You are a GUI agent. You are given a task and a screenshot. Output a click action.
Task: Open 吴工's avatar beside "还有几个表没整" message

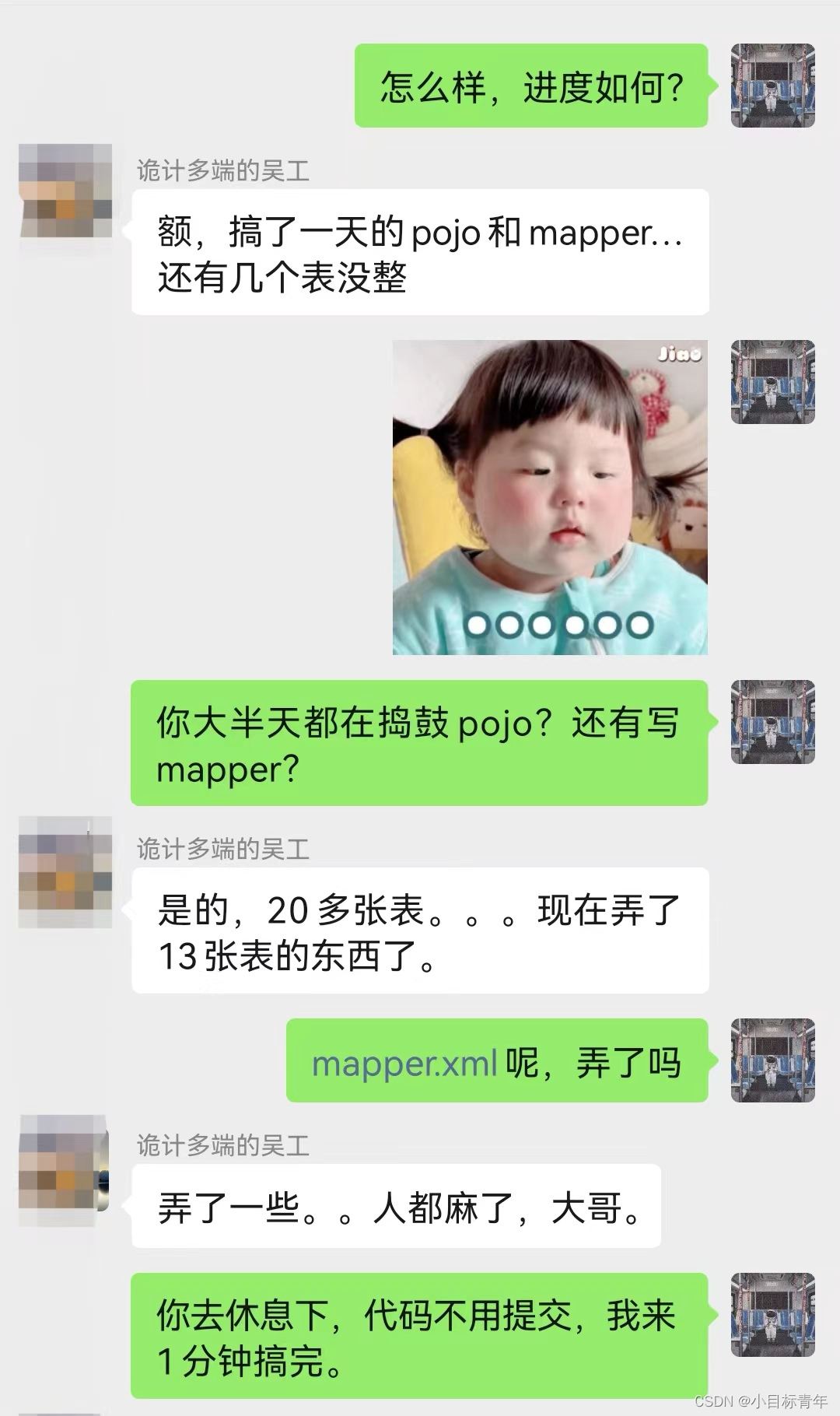65,191
